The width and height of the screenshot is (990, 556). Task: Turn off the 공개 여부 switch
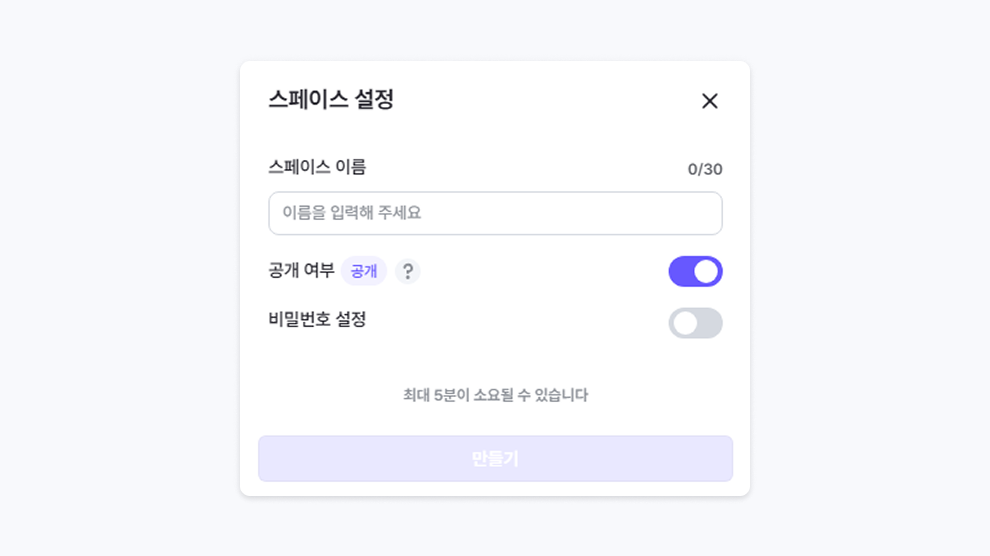[695, 271]
